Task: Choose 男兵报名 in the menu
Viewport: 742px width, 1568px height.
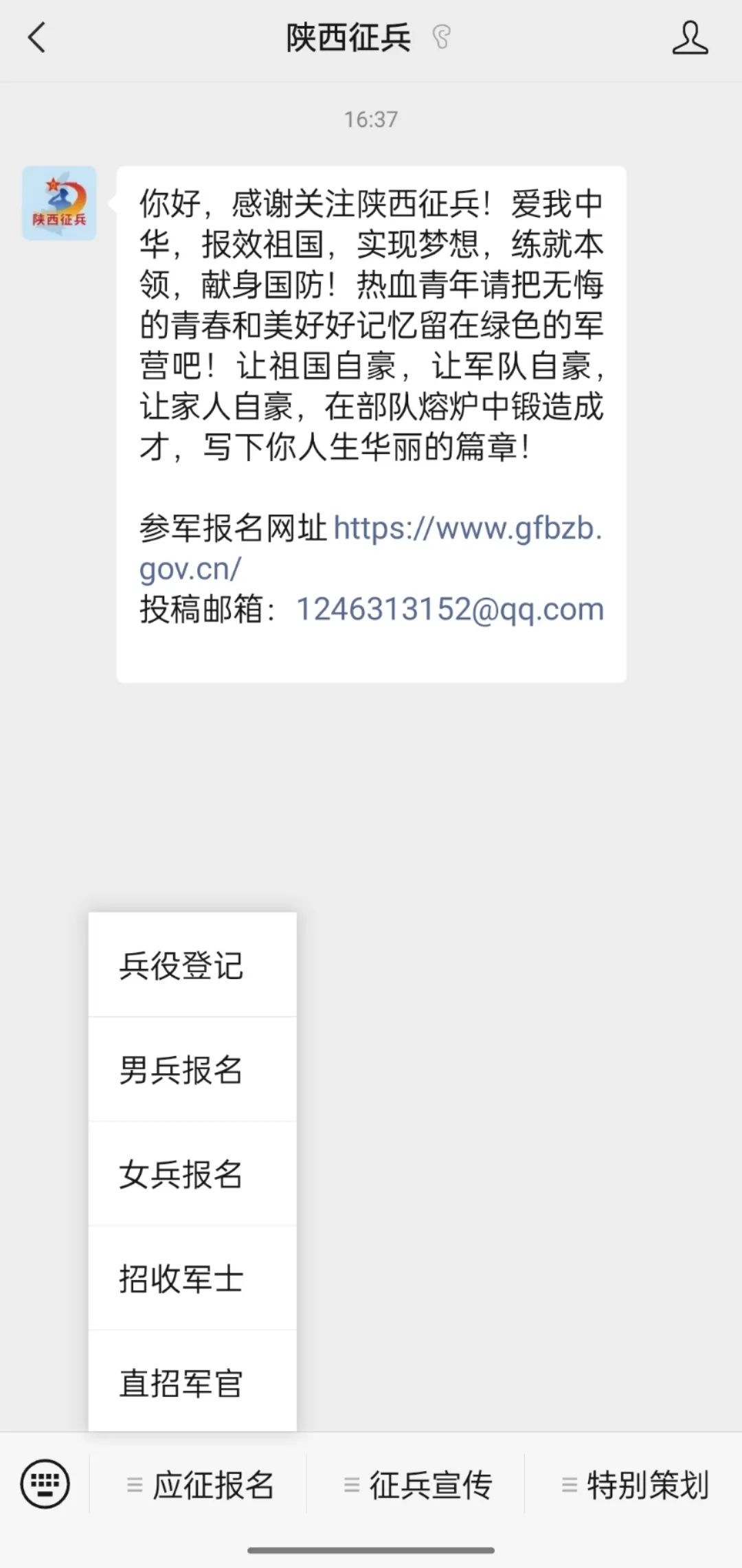Action: [x=192, y=1070]
